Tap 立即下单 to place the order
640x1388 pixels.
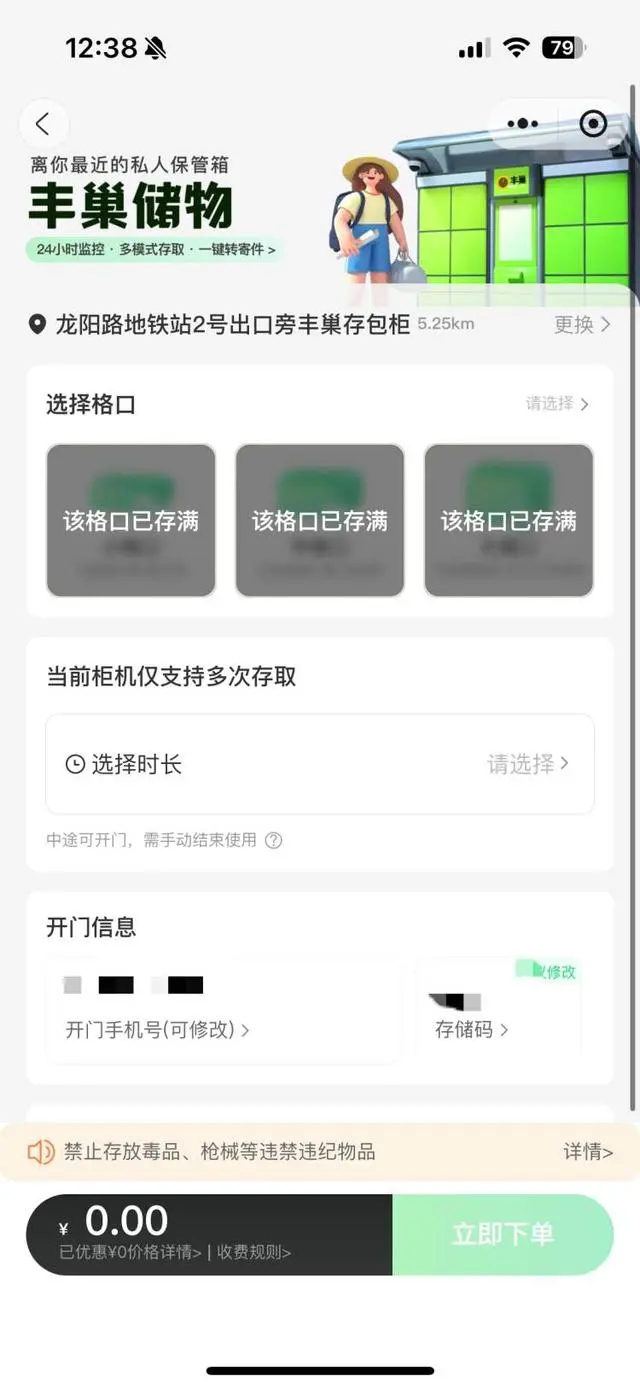502,1234
